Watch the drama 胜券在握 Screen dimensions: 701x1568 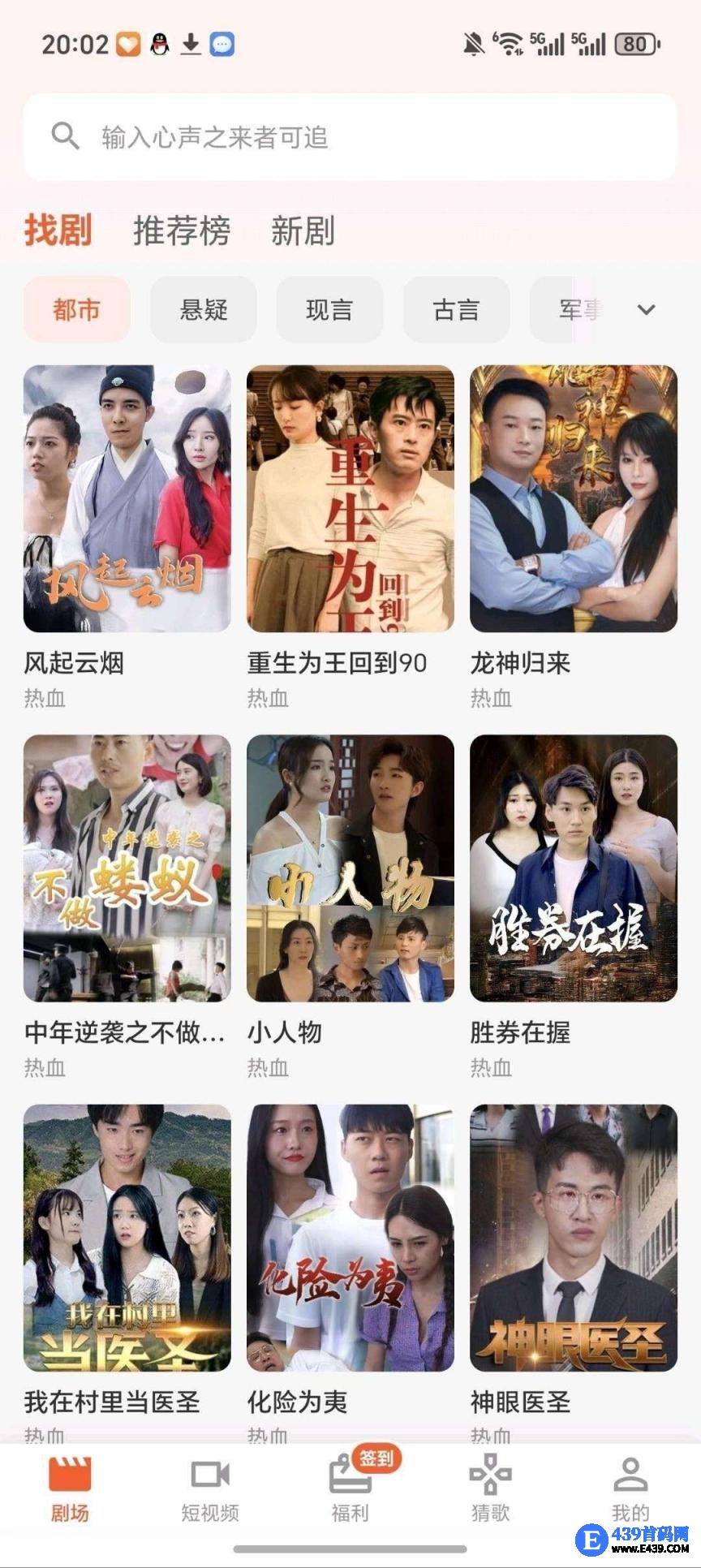click(x=574, y=868)
